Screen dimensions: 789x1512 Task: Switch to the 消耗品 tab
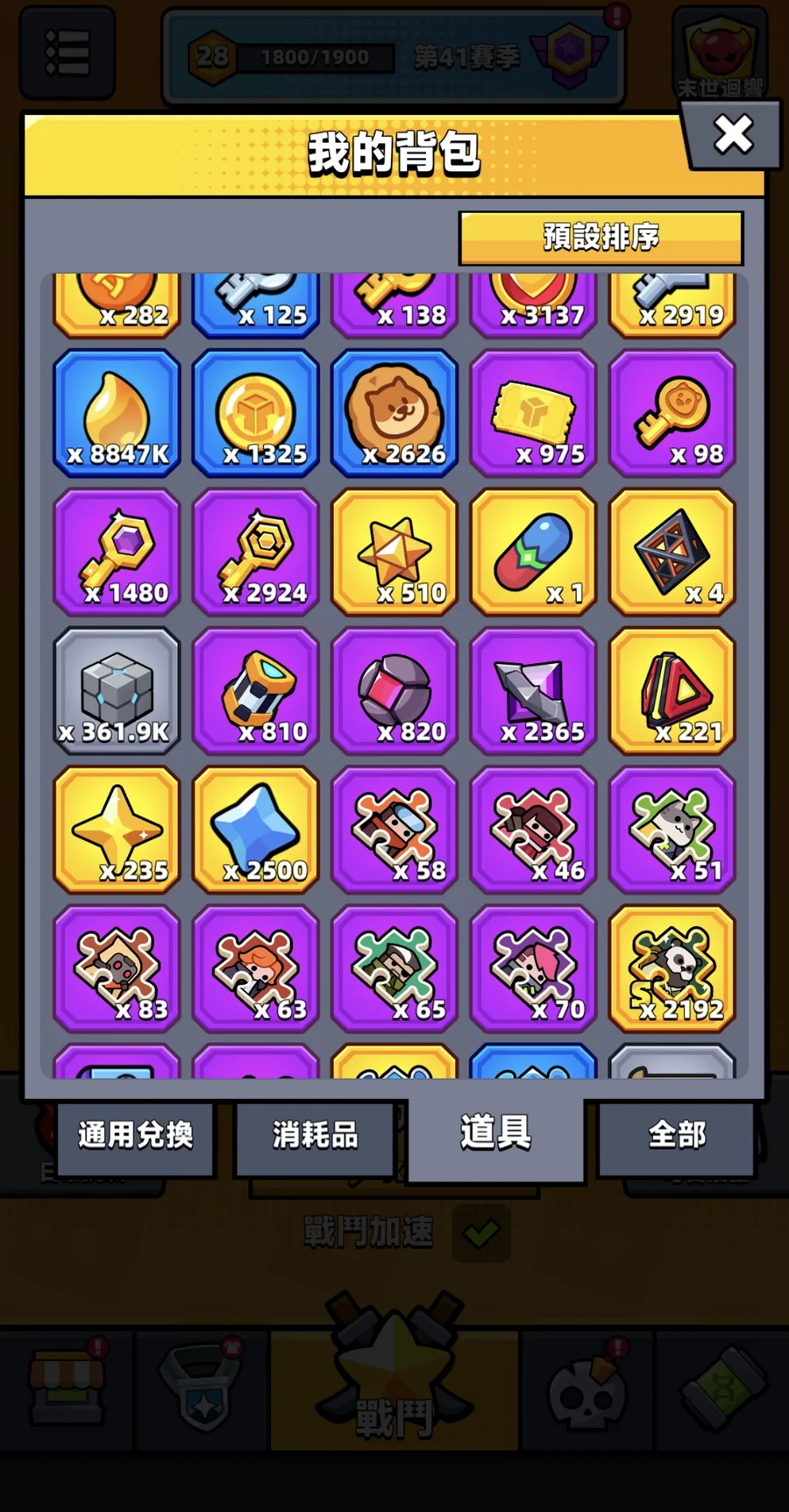click(x=315, y=1137)
